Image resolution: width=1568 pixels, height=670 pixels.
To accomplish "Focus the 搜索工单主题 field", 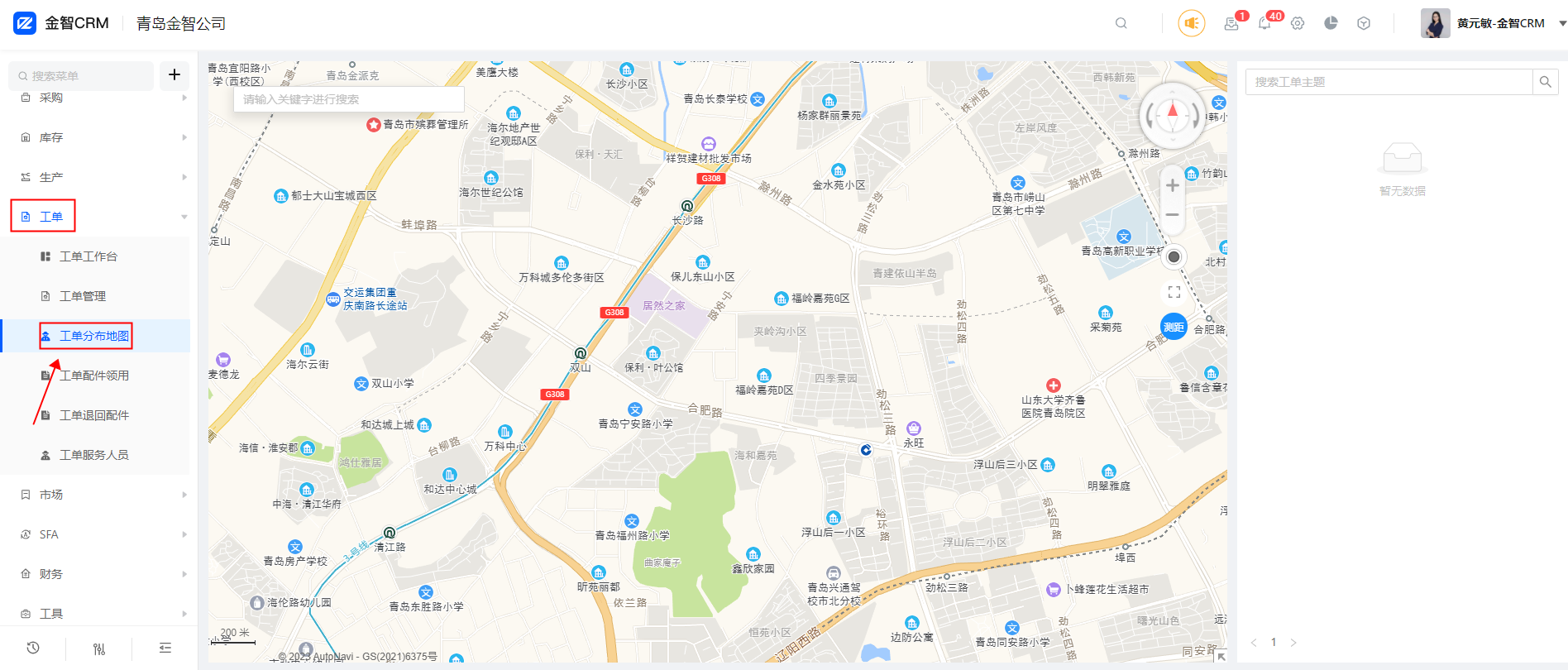I will point(1388,82).
